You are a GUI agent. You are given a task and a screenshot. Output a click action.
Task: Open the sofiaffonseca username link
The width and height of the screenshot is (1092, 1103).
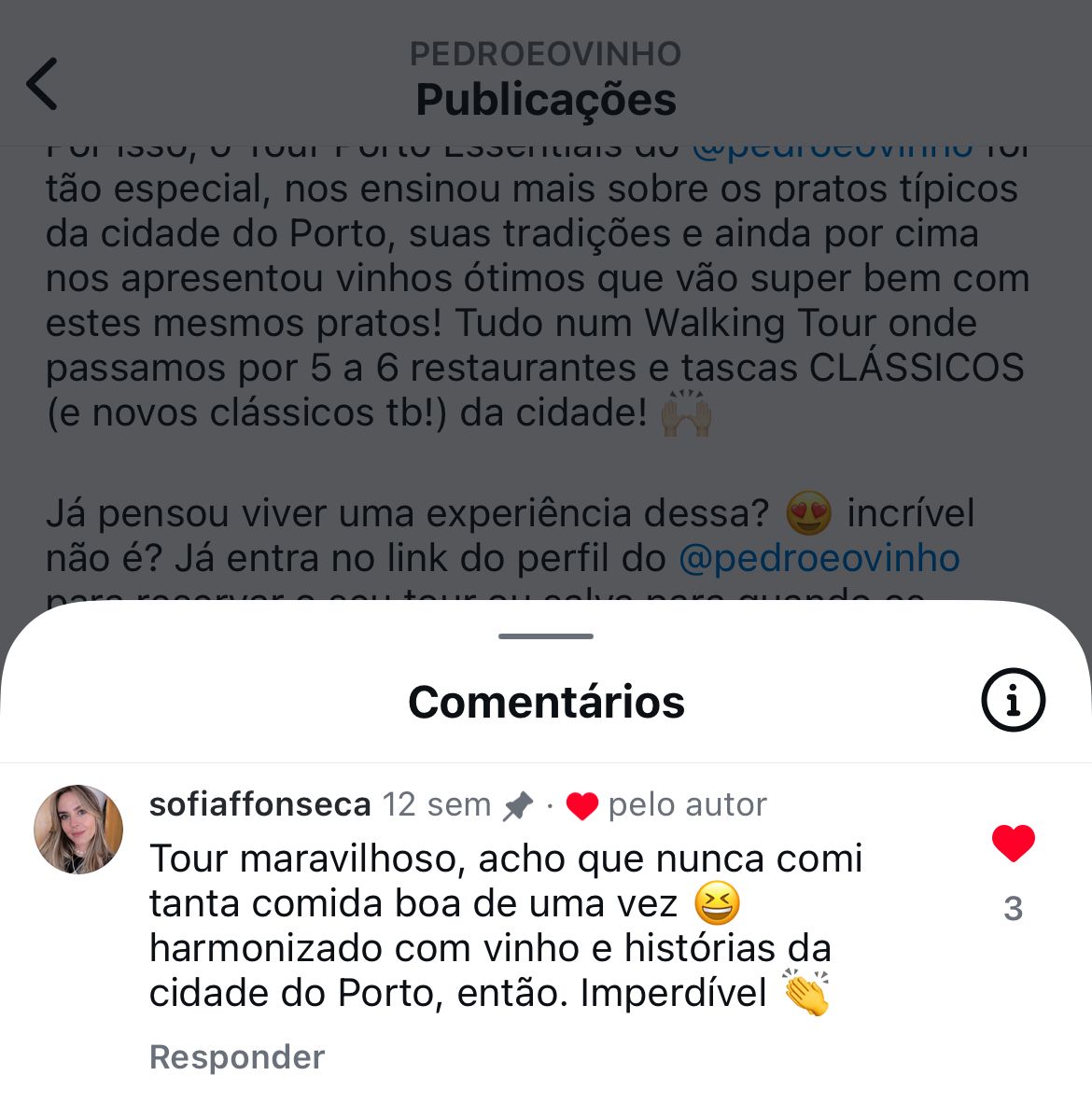pos(259,803)
